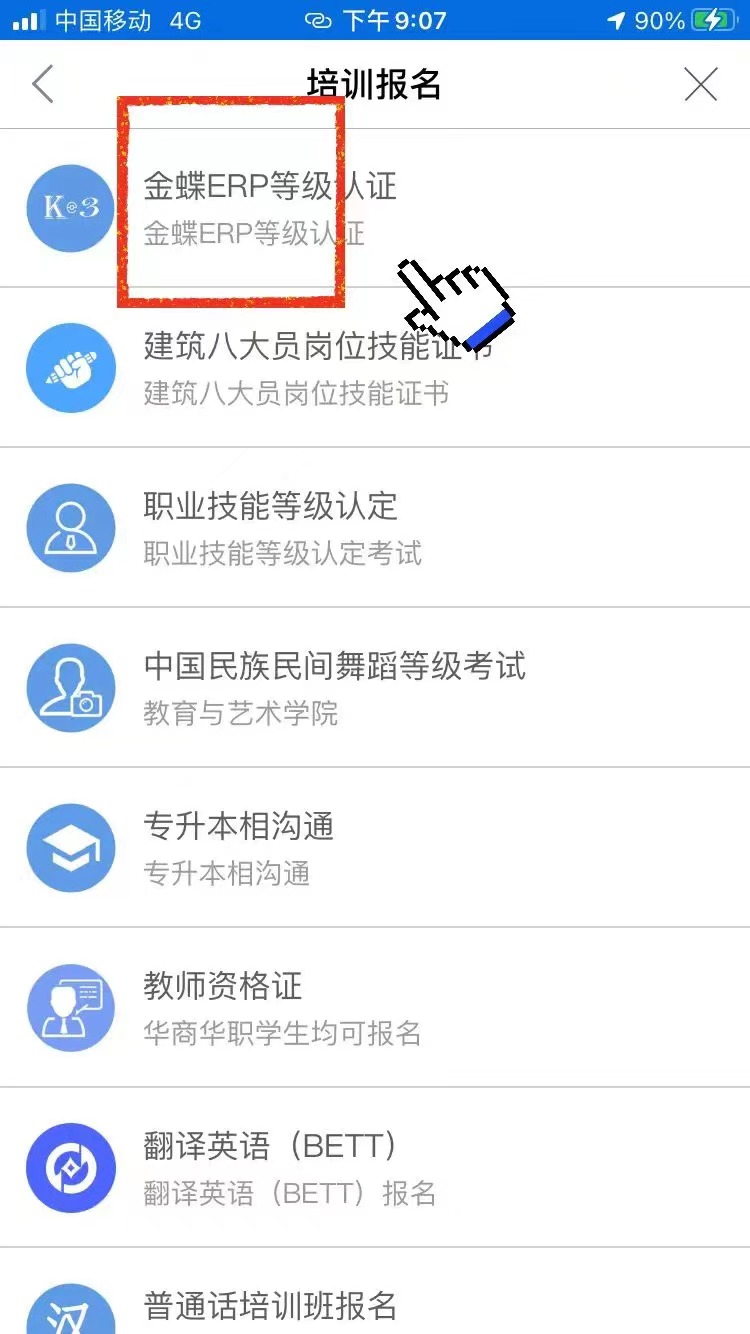Tap 普通话培训班报名 row
Screen dimensions: 750x1334
(270, 1305)
